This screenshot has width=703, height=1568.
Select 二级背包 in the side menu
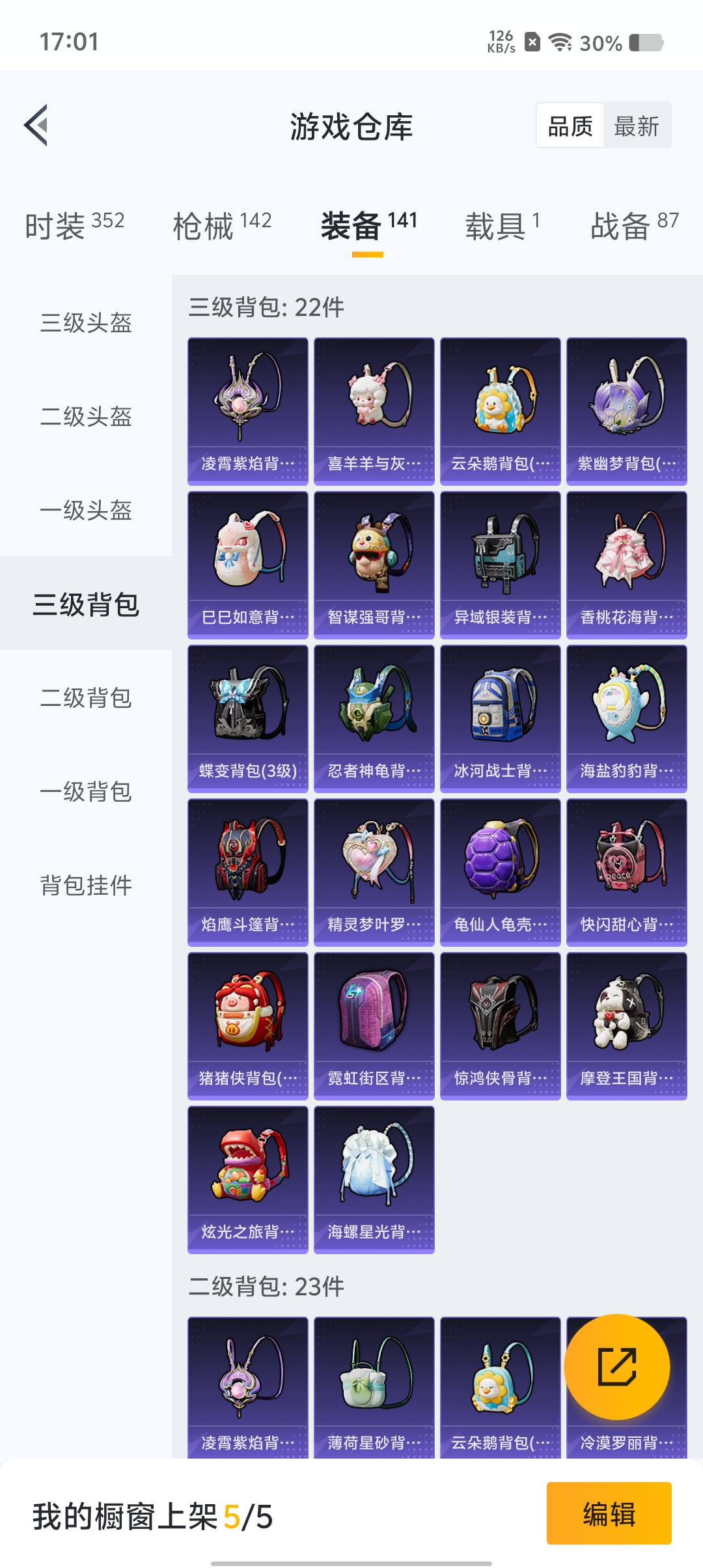[x=86, y=697]
